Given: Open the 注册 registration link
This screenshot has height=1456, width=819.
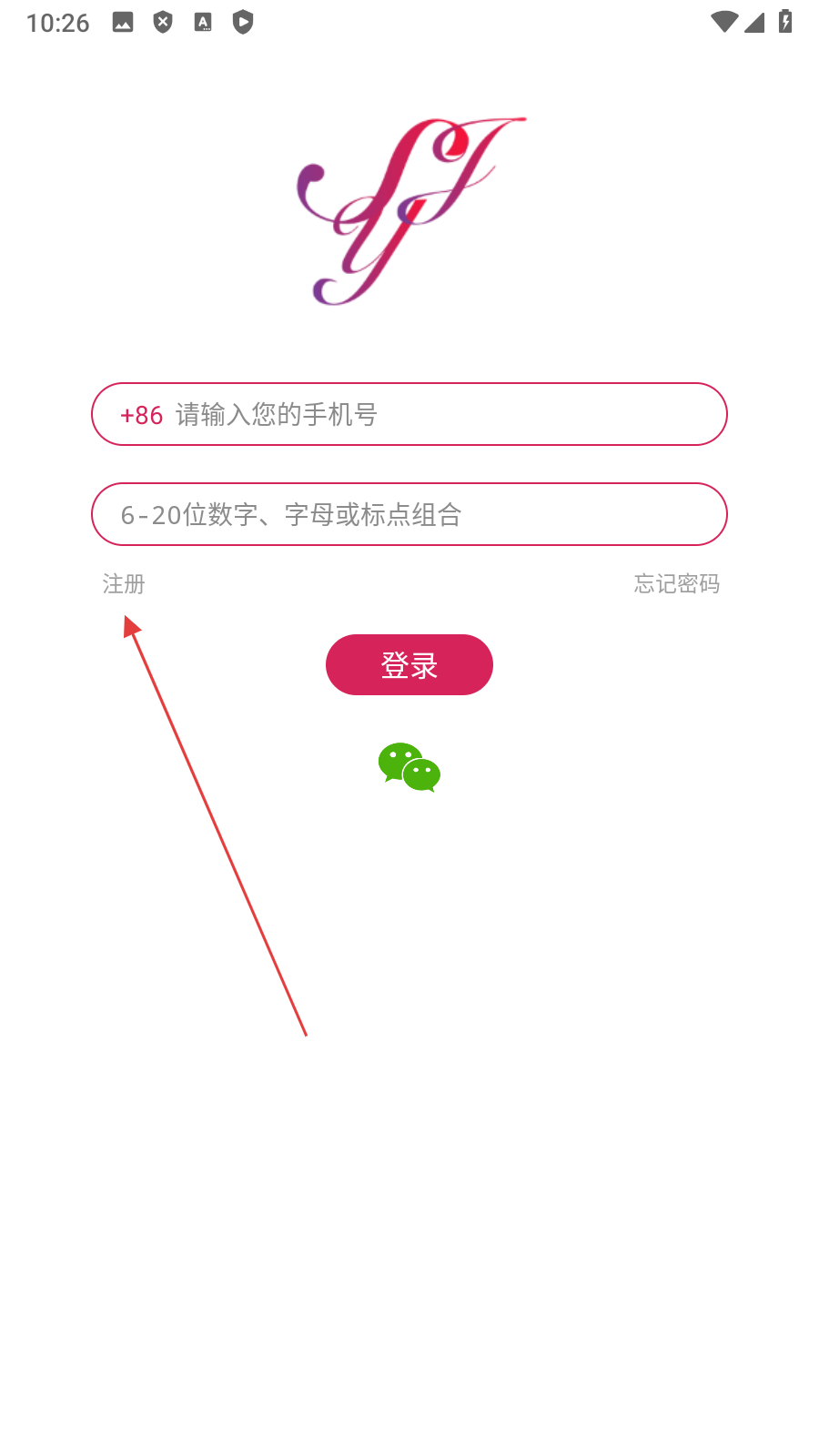Looking at the screenshot, I should (x=124, y=584).
